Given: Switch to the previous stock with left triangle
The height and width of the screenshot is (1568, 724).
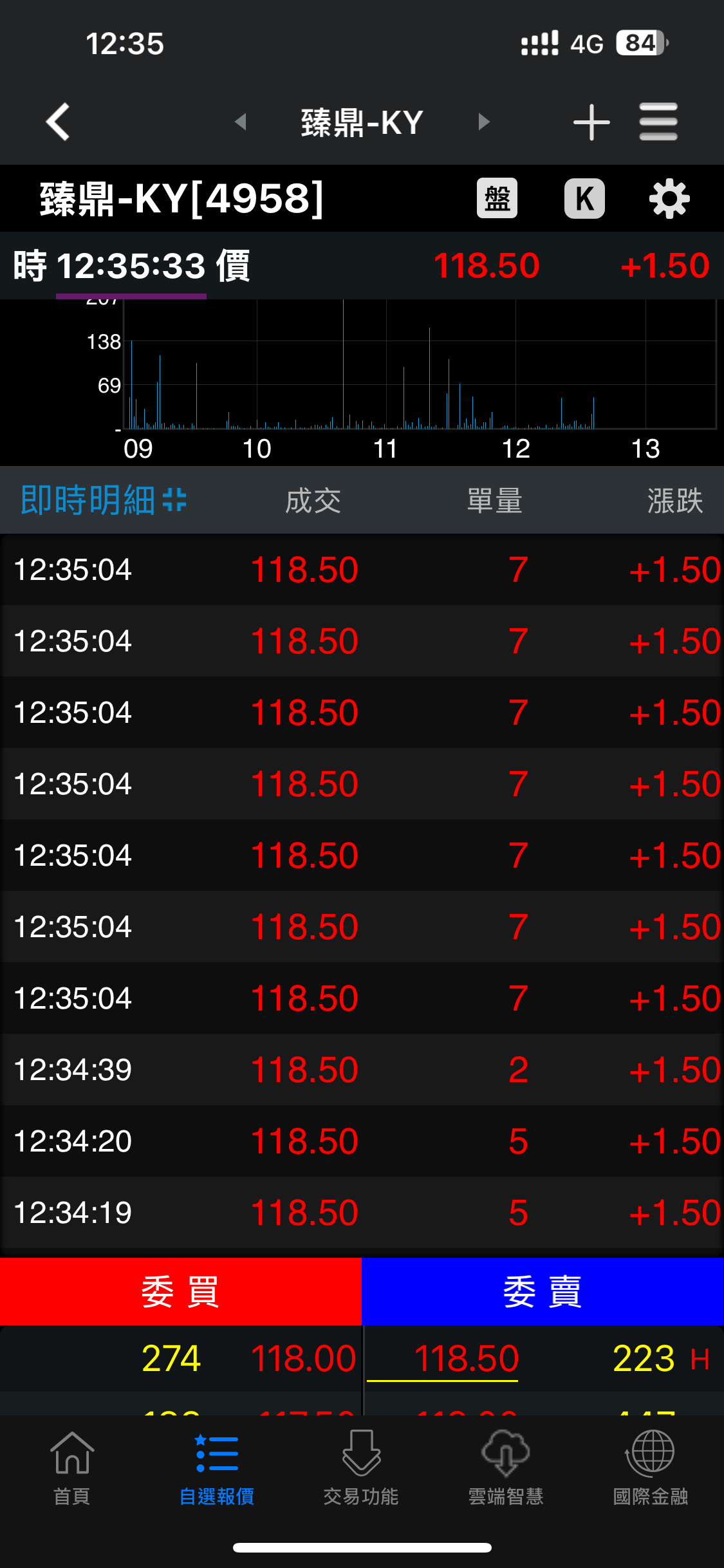Looking at the screenshot, I should click(241, 122).
